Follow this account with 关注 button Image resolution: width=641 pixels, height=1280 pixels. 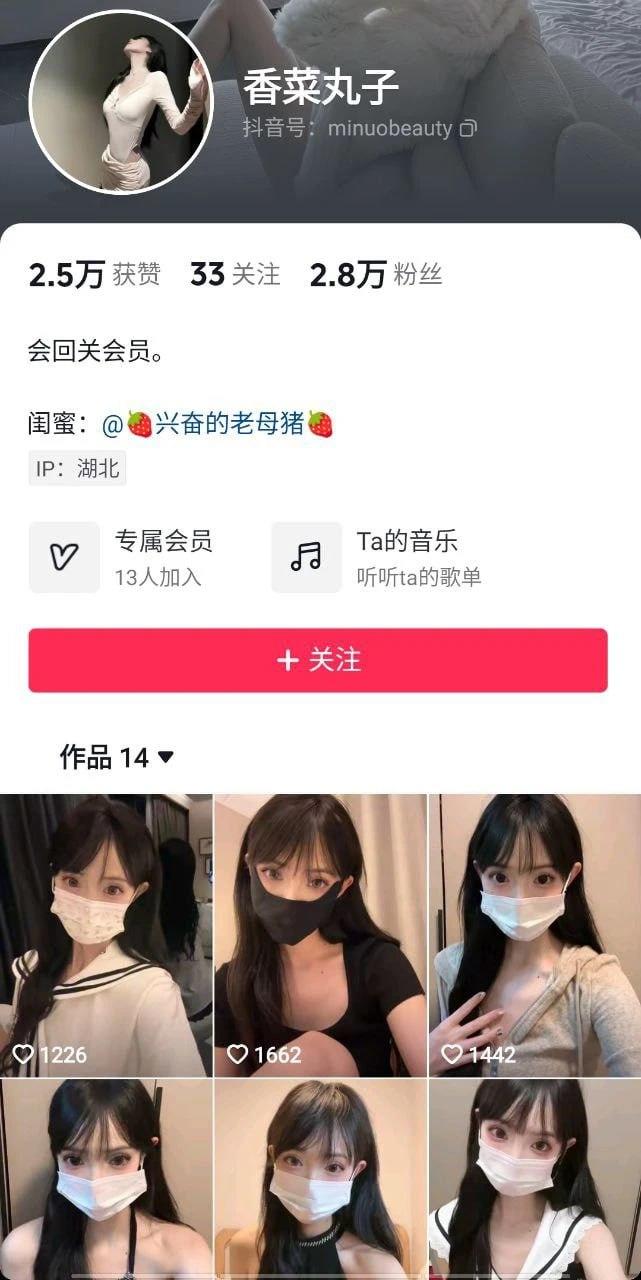tap(318, 660)
